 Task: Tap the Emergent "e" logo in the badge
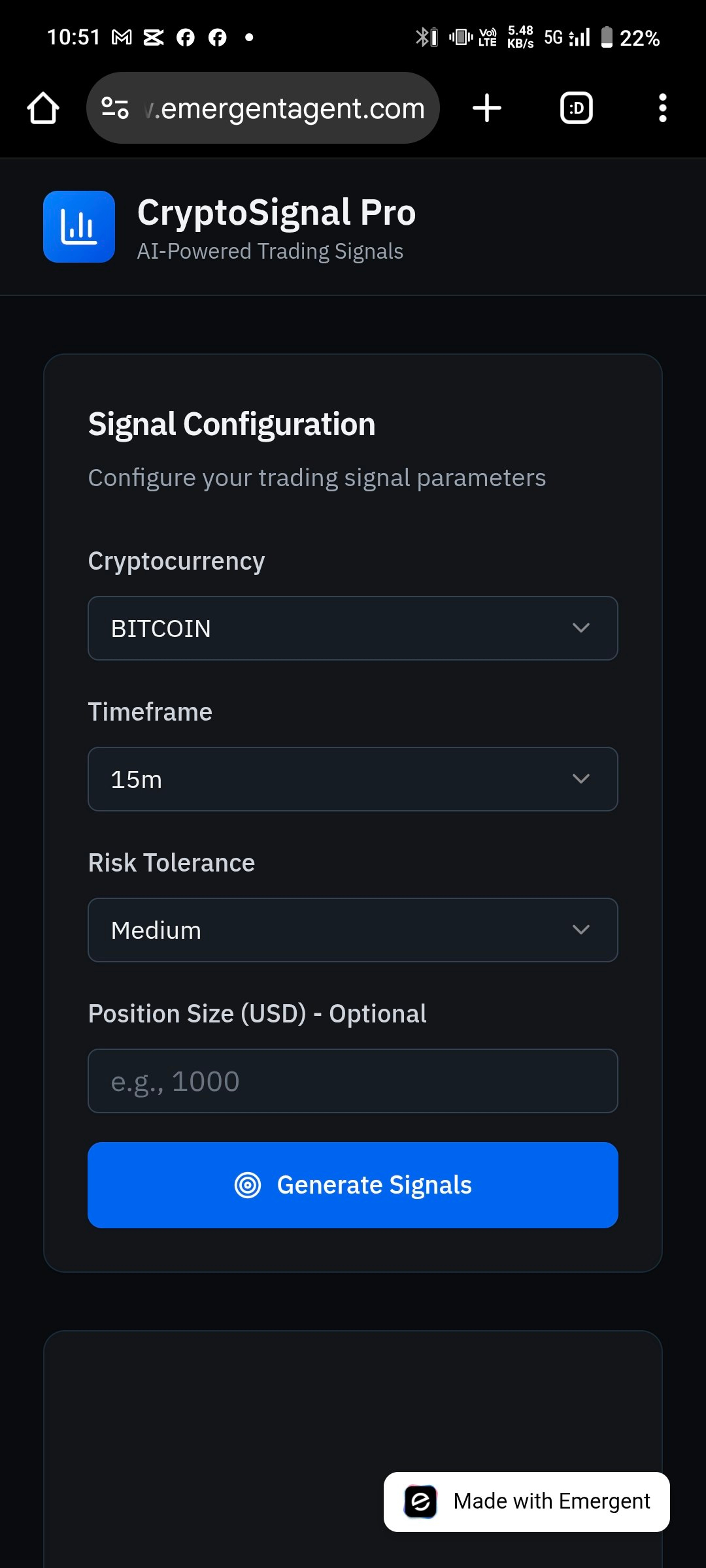click(420, 1501)
